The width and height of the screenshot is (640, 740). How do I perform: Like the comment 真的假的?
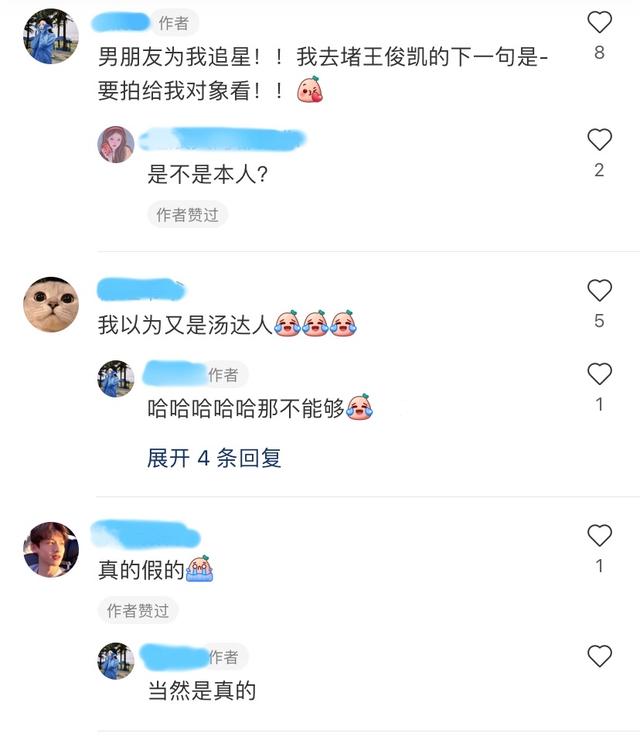[x=599, y=536]
